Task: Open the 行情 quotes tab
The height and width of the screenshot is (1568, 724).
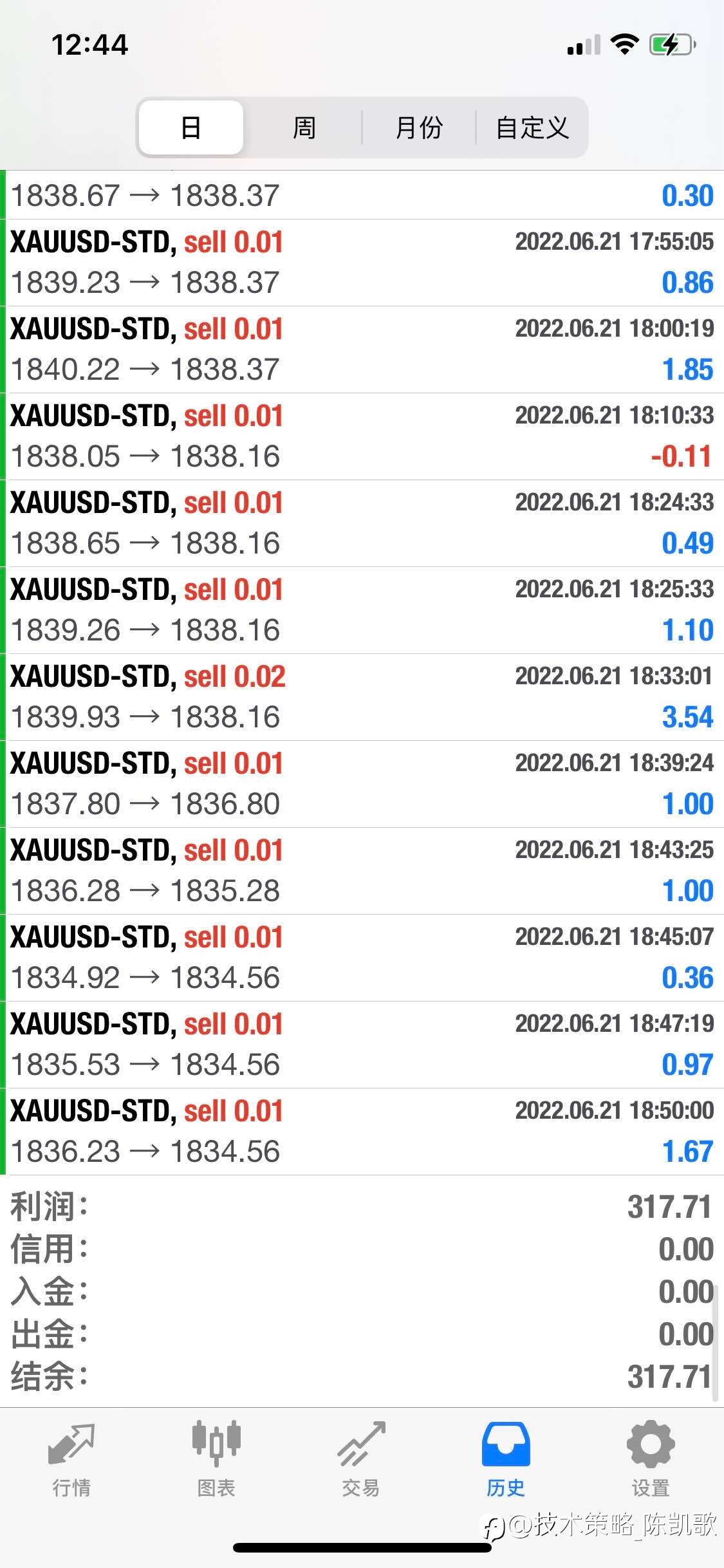Action: (x=71, y=1460)
